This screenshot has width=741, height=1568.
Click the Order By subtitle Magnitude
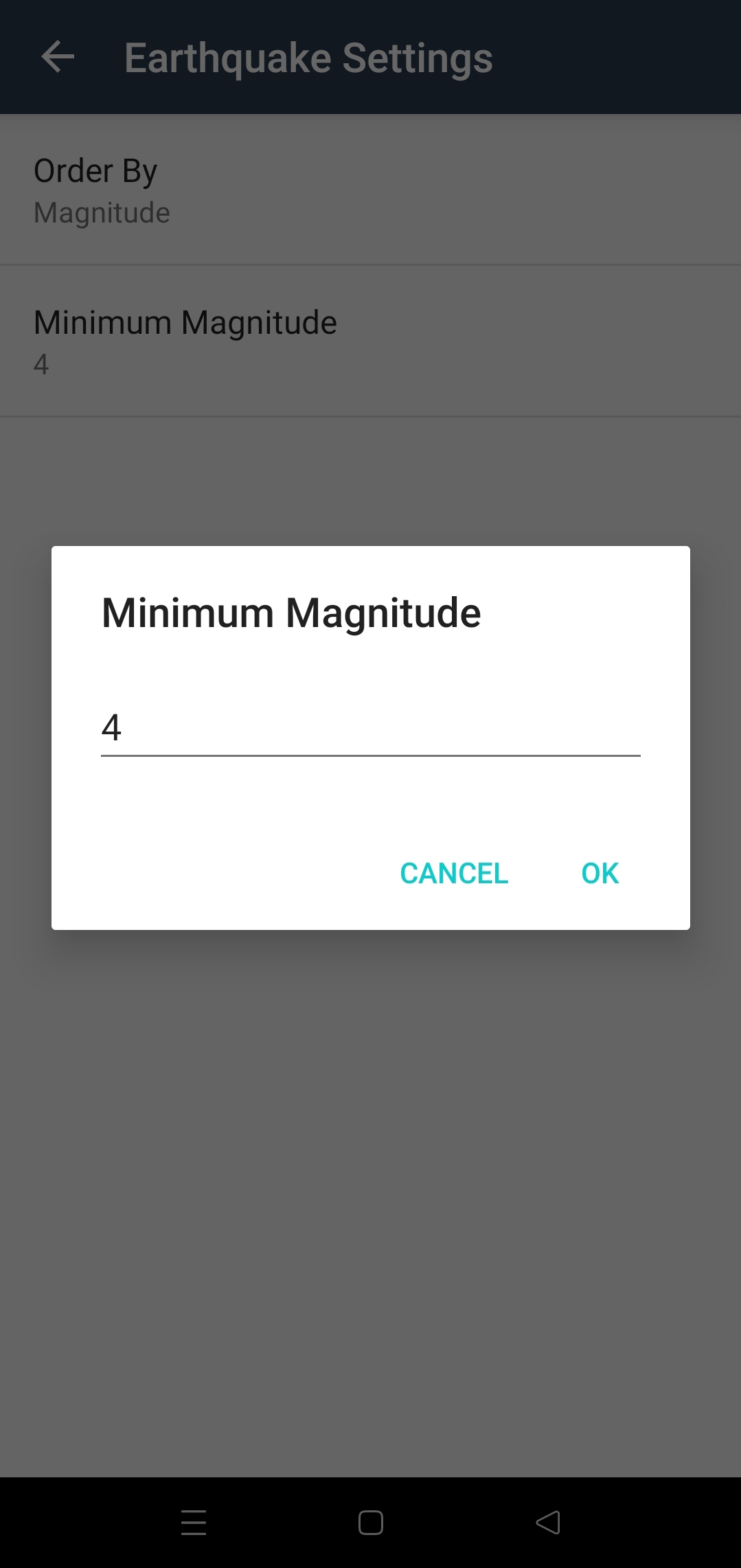tap(101, 213)
